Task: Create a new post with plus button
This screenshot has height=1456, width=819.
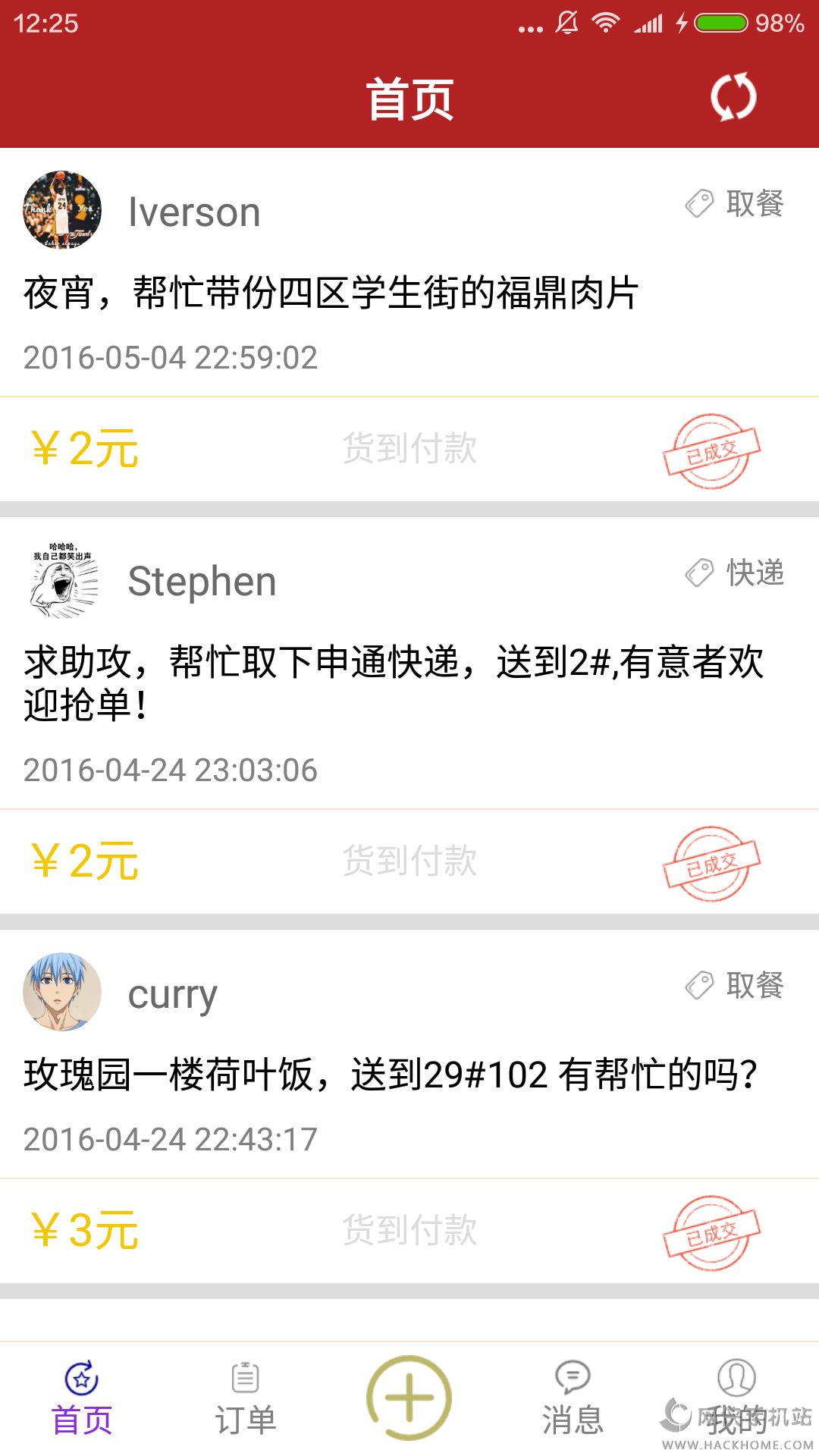Action: tap(409, 1398)
